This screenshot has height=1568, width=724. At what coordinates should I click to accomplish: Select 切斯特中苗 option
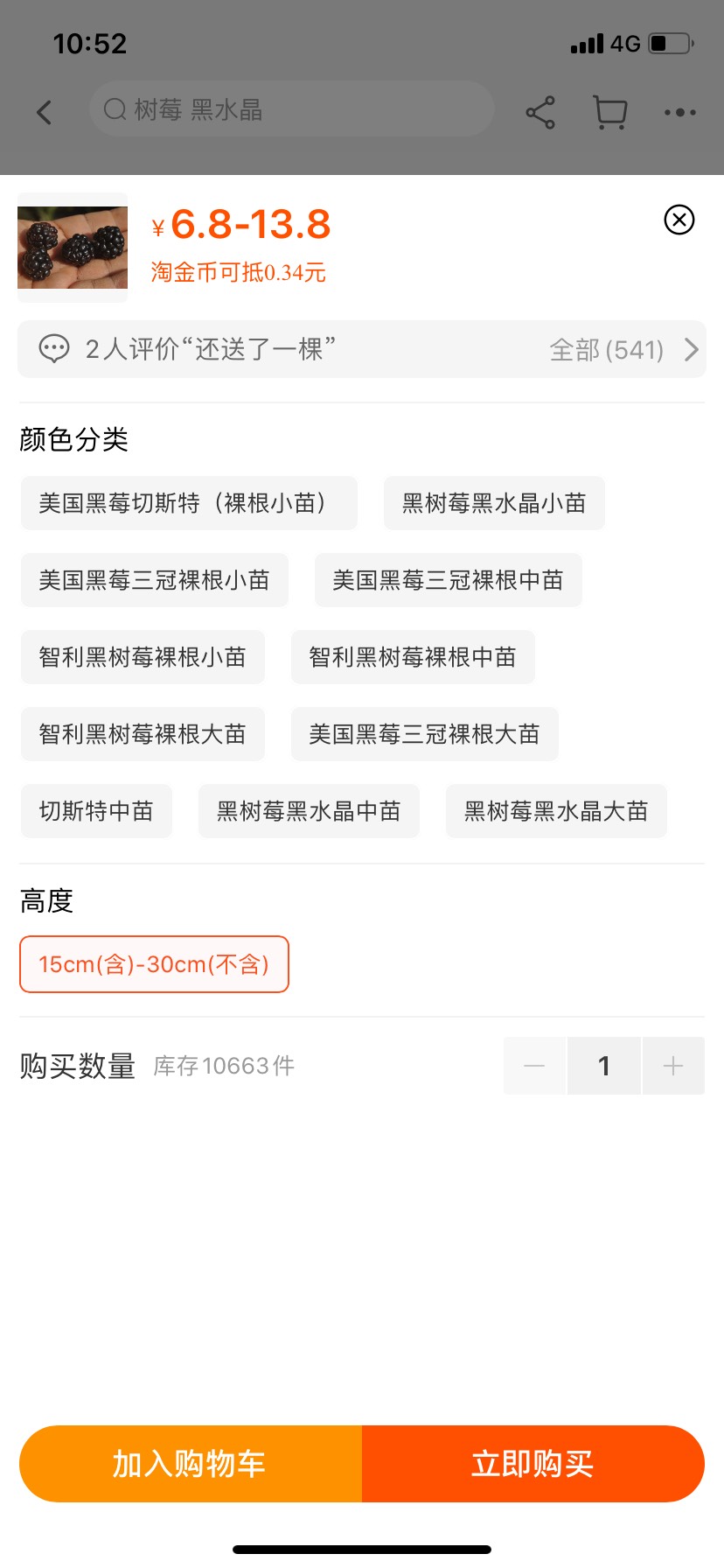pyautogui.click(x=96, y=811)
